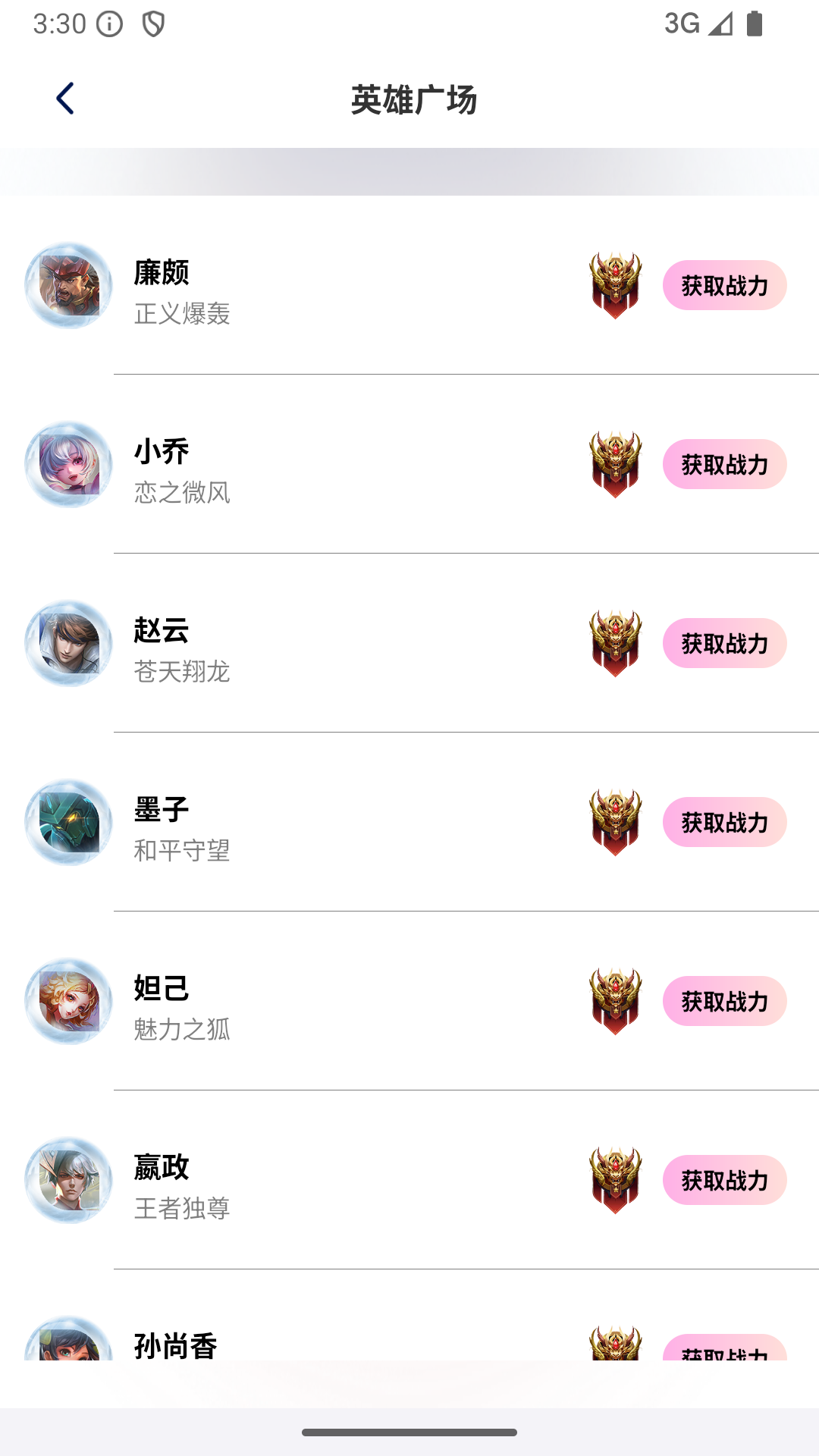Screen dimensions: 819x1456
Task: Open 妲己's hero avatar icon
Action: point(67,1001)
